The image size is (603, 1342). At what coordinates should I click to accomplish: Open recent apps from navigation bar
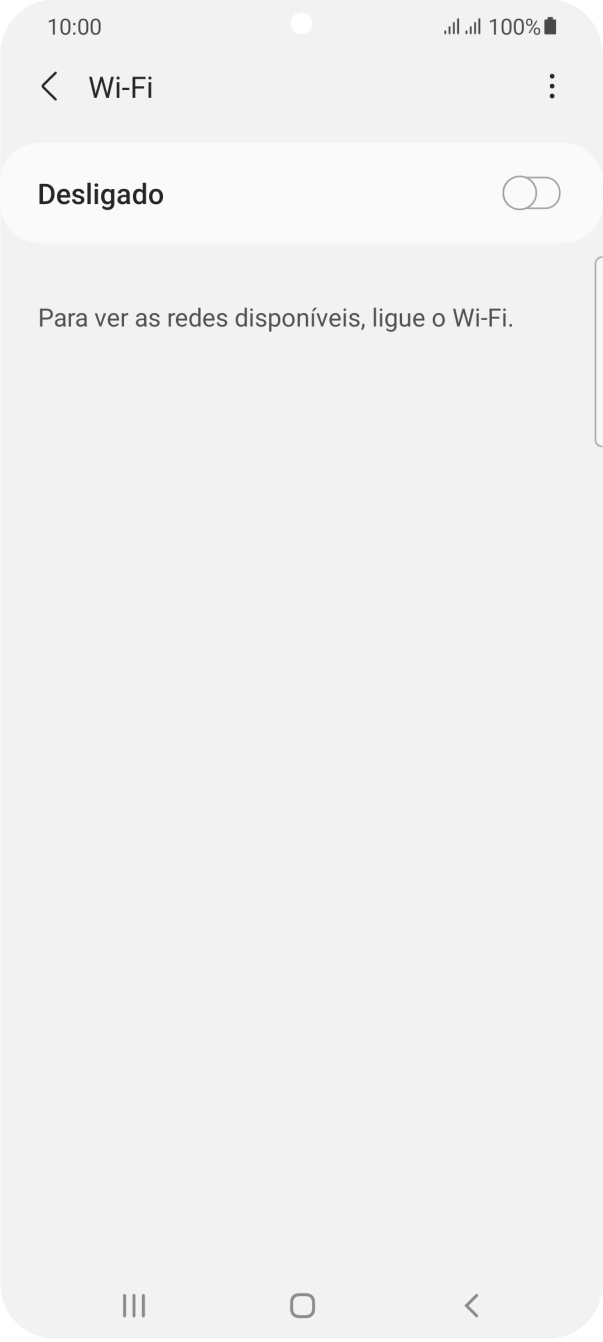[133, 1304]
